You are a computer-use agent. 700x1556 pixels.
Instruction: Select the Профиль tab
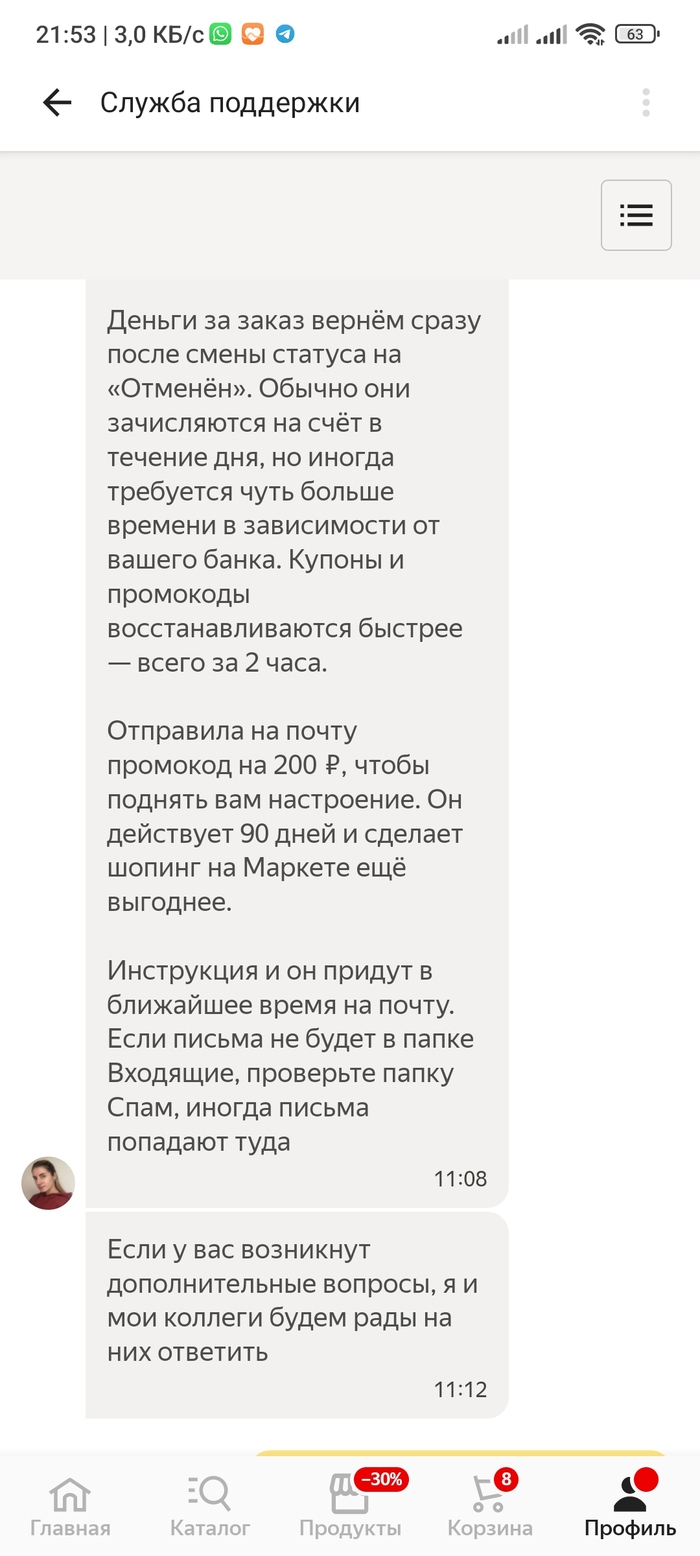[x=630, y=1506]
